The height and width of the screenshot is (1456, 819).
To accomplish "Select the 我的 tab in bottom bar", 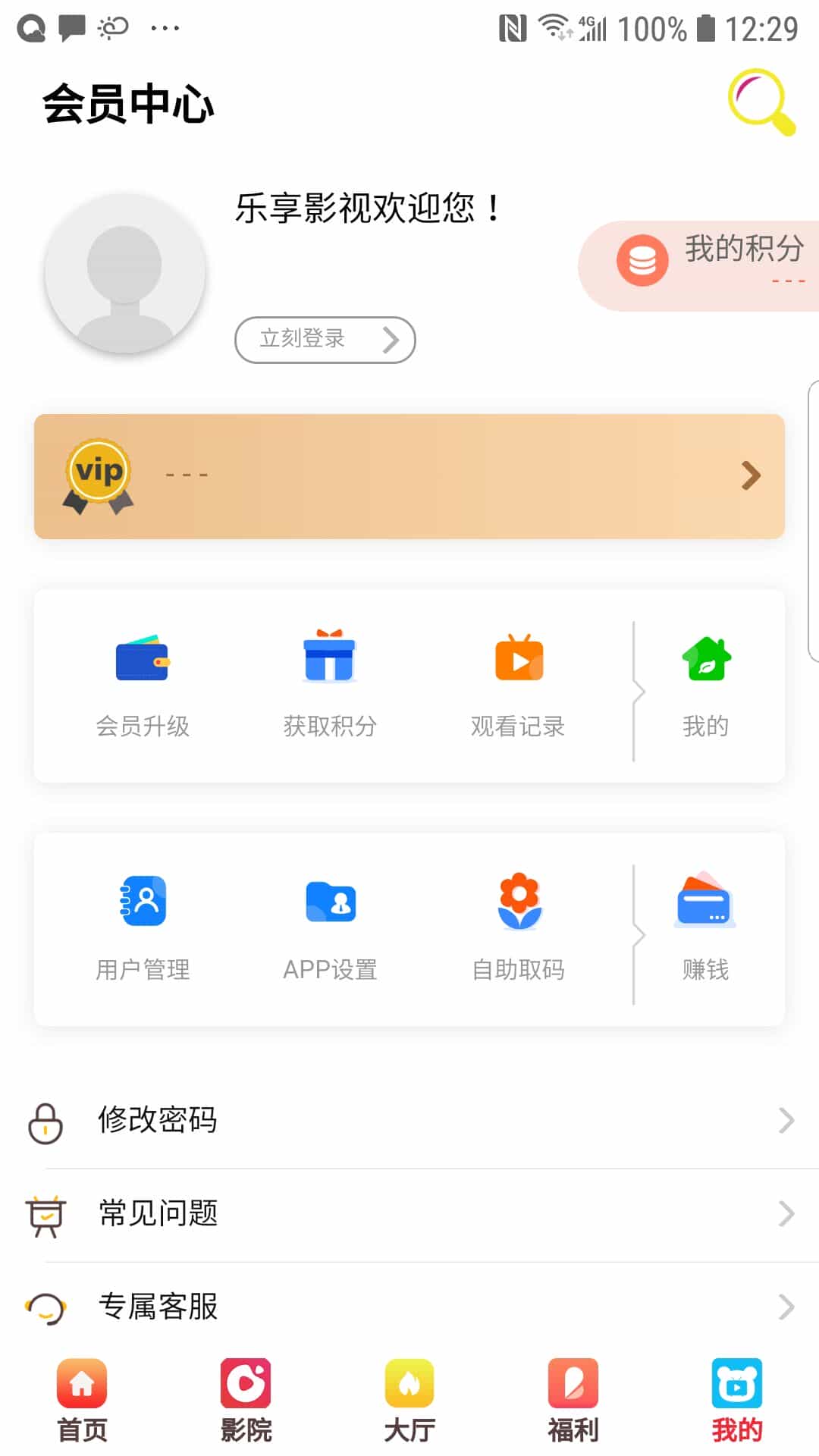I will click(x=737, y=1401).
